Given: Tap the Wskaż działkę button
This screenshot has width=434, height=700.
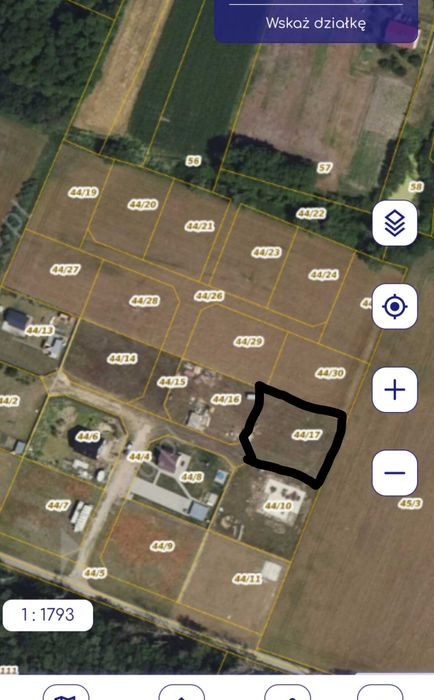Looking at the screenshot, I should (316, 22).
